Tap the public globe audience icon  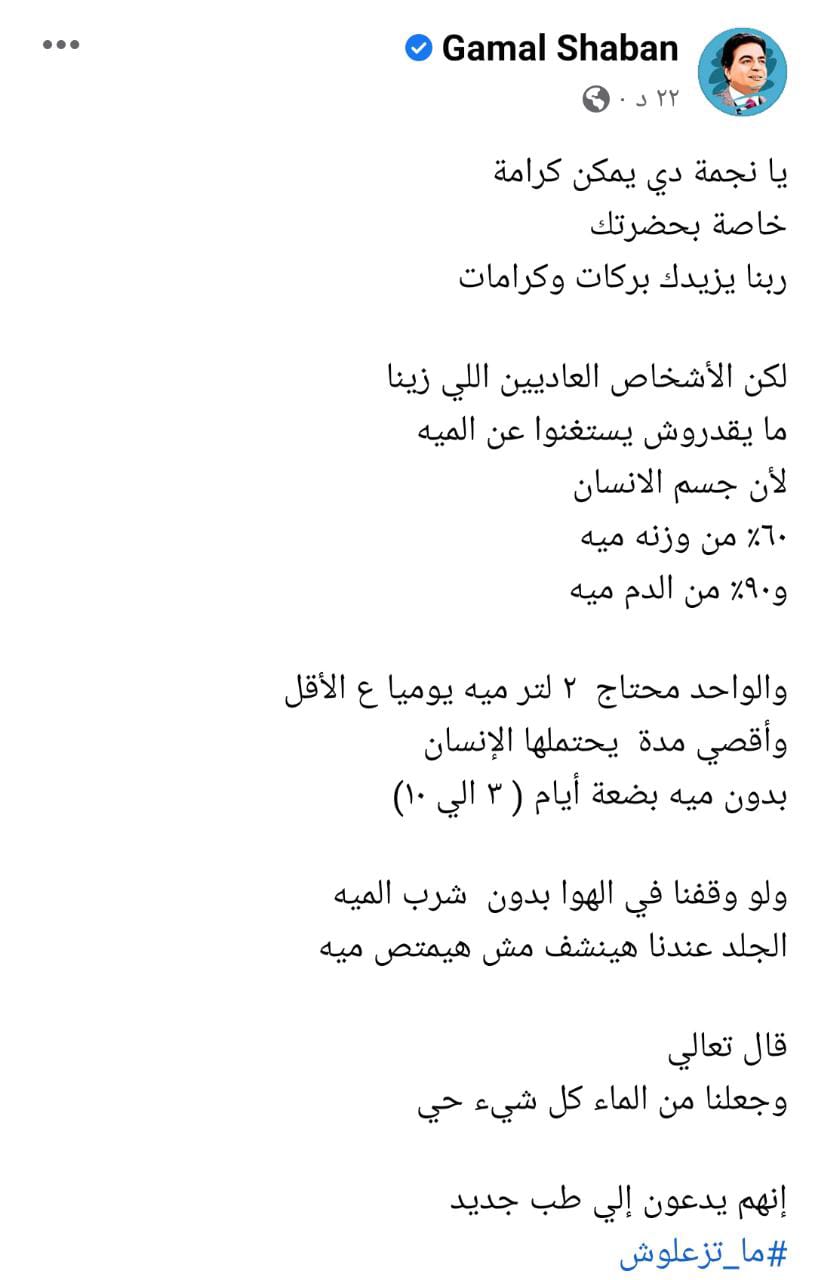[x=596, y=99]
